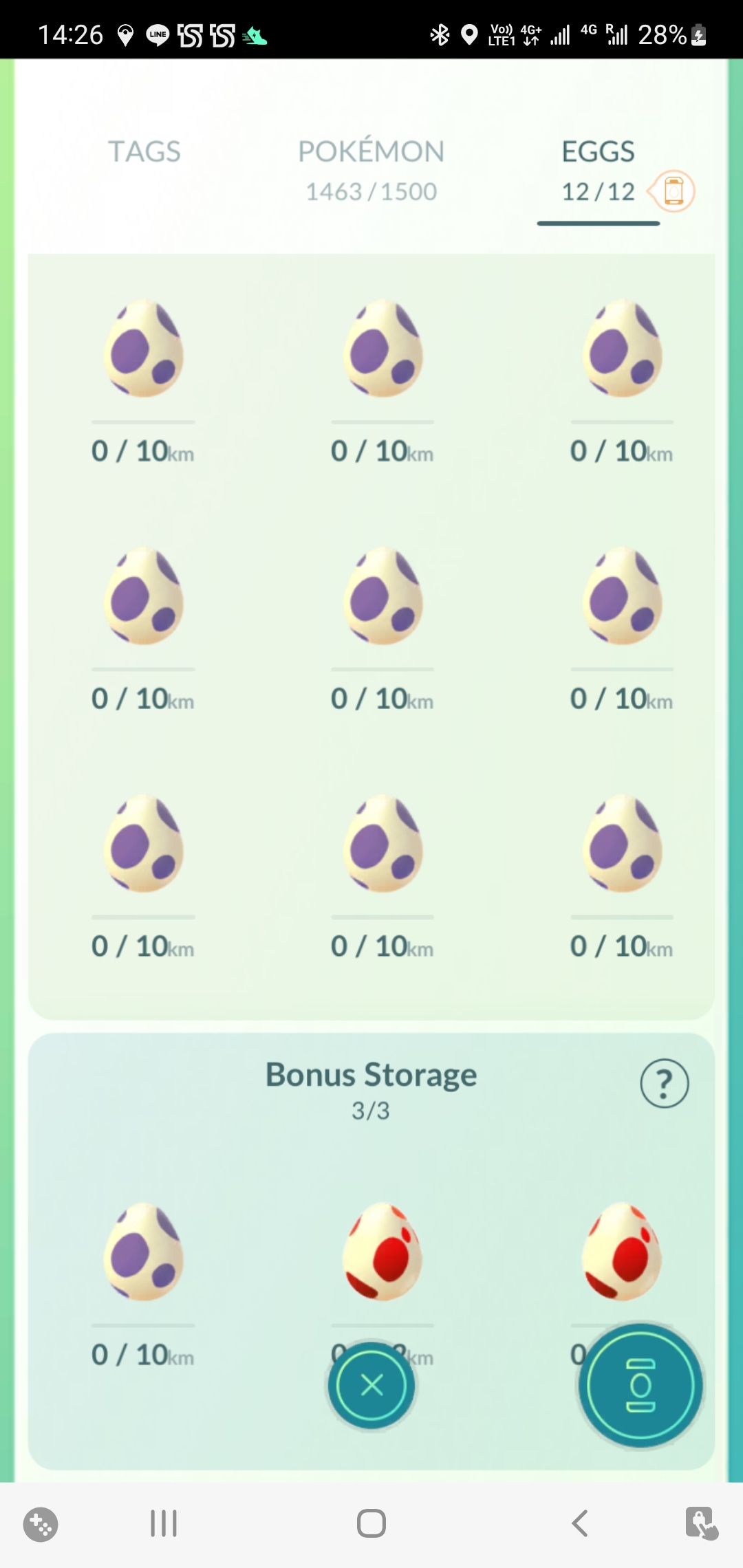Open the Adventure Sync phone icon beside EGGS
The height and width of the screenshot is (1568, 743).
tap(672, 191)
